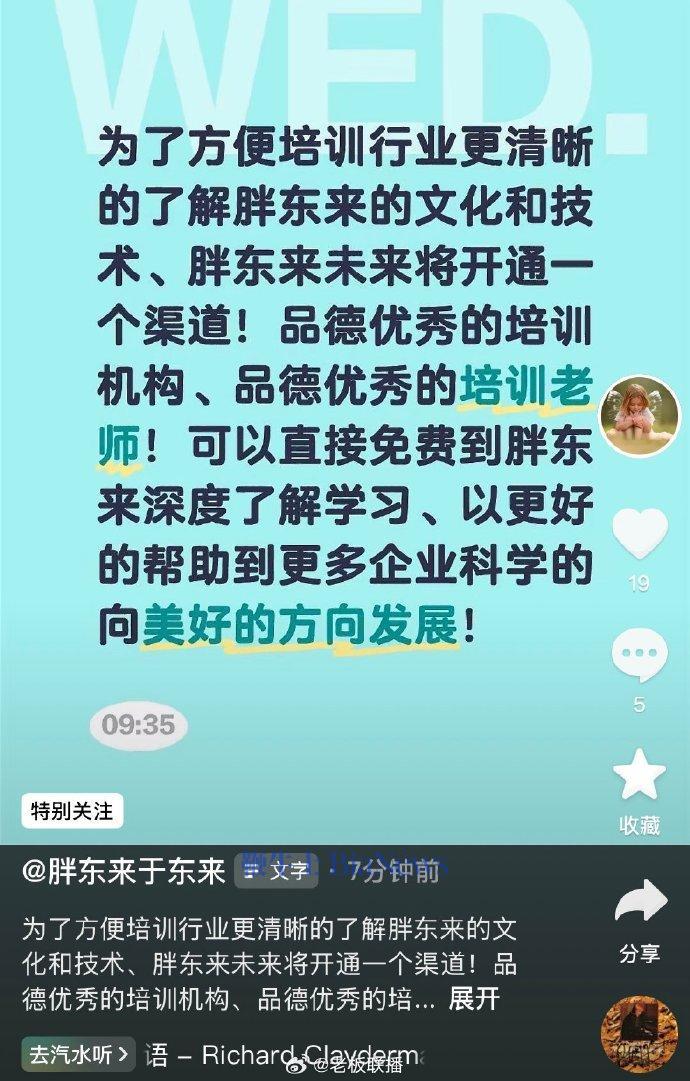Image resolution: width=690 pixels, height=1081 pixels.
Task: Tap the 去汽水听 music button
Action: [79, 1054]
